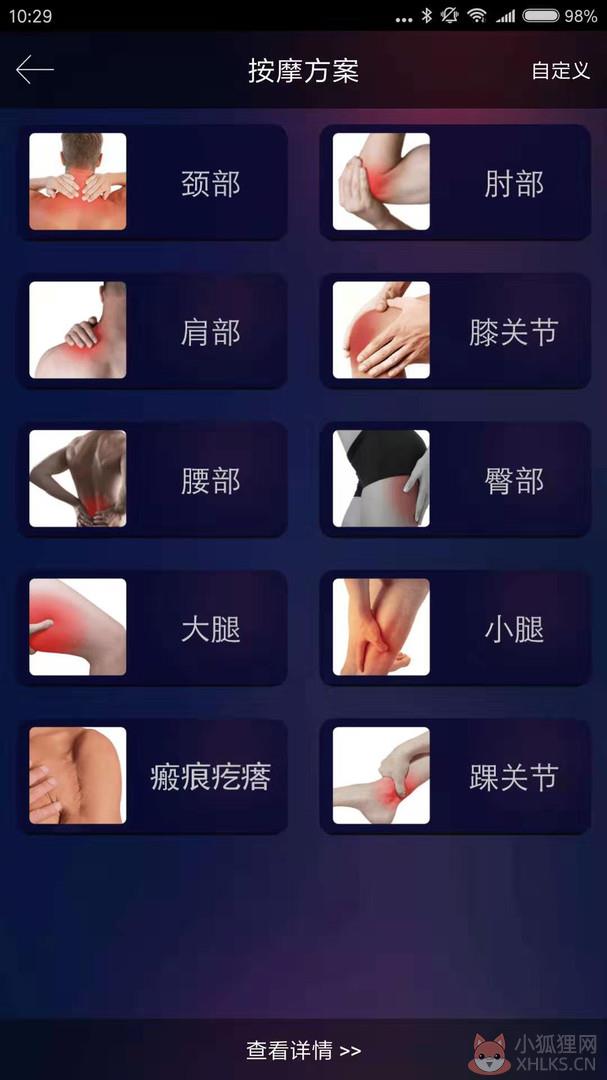
Task: Open 自定义 custom settings
Action: tap(560, 70)
